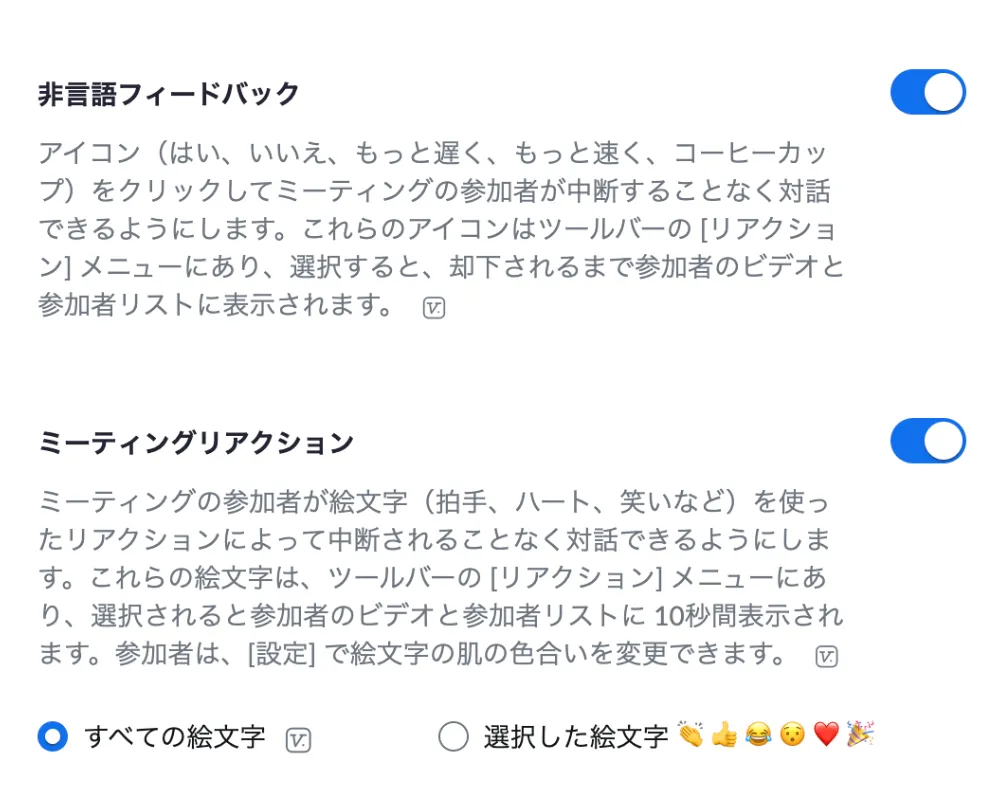Tap the info icon next to すべての絵文字

click(298, 740)
